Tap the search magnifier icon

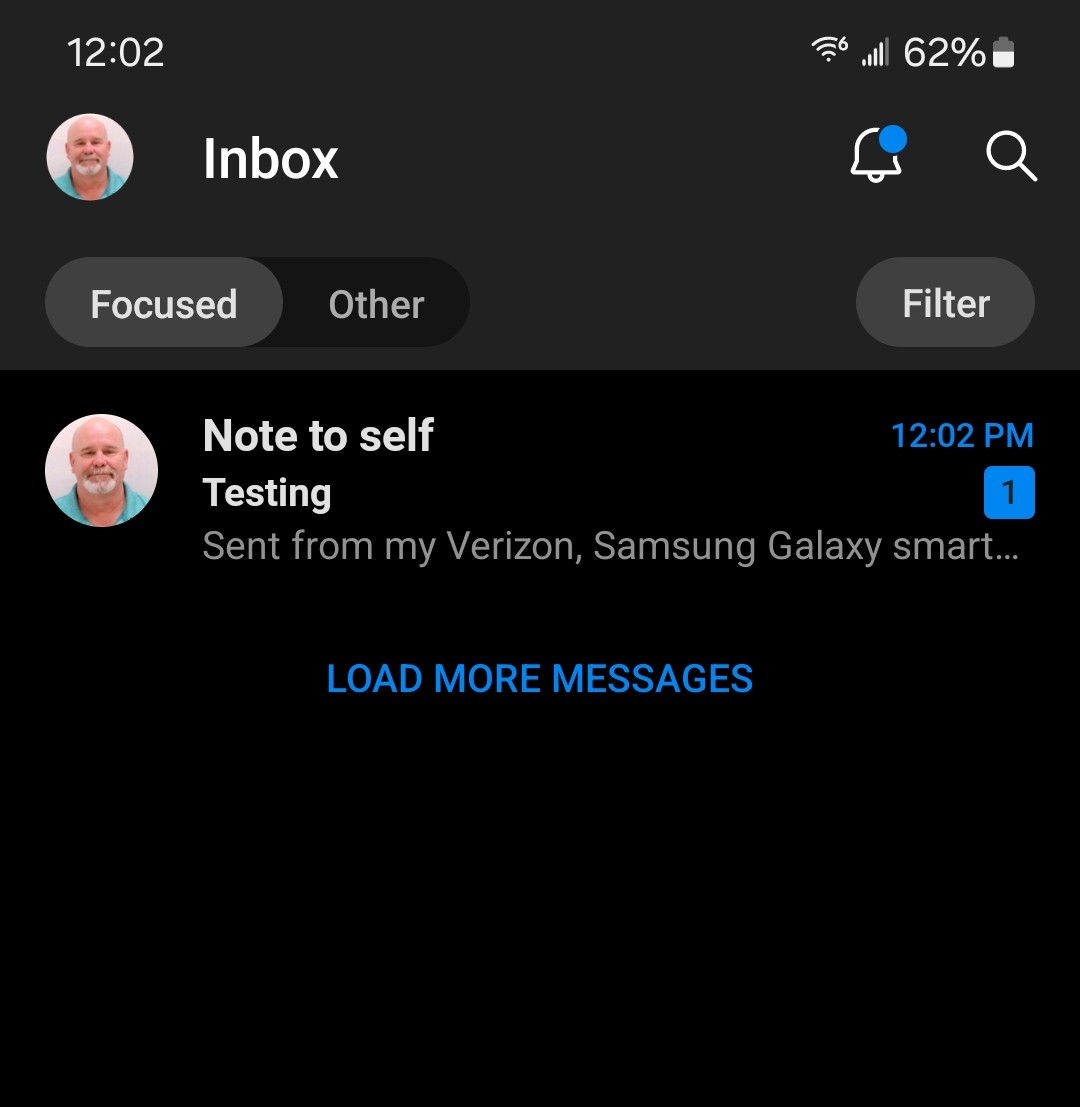coord(1010,157)
